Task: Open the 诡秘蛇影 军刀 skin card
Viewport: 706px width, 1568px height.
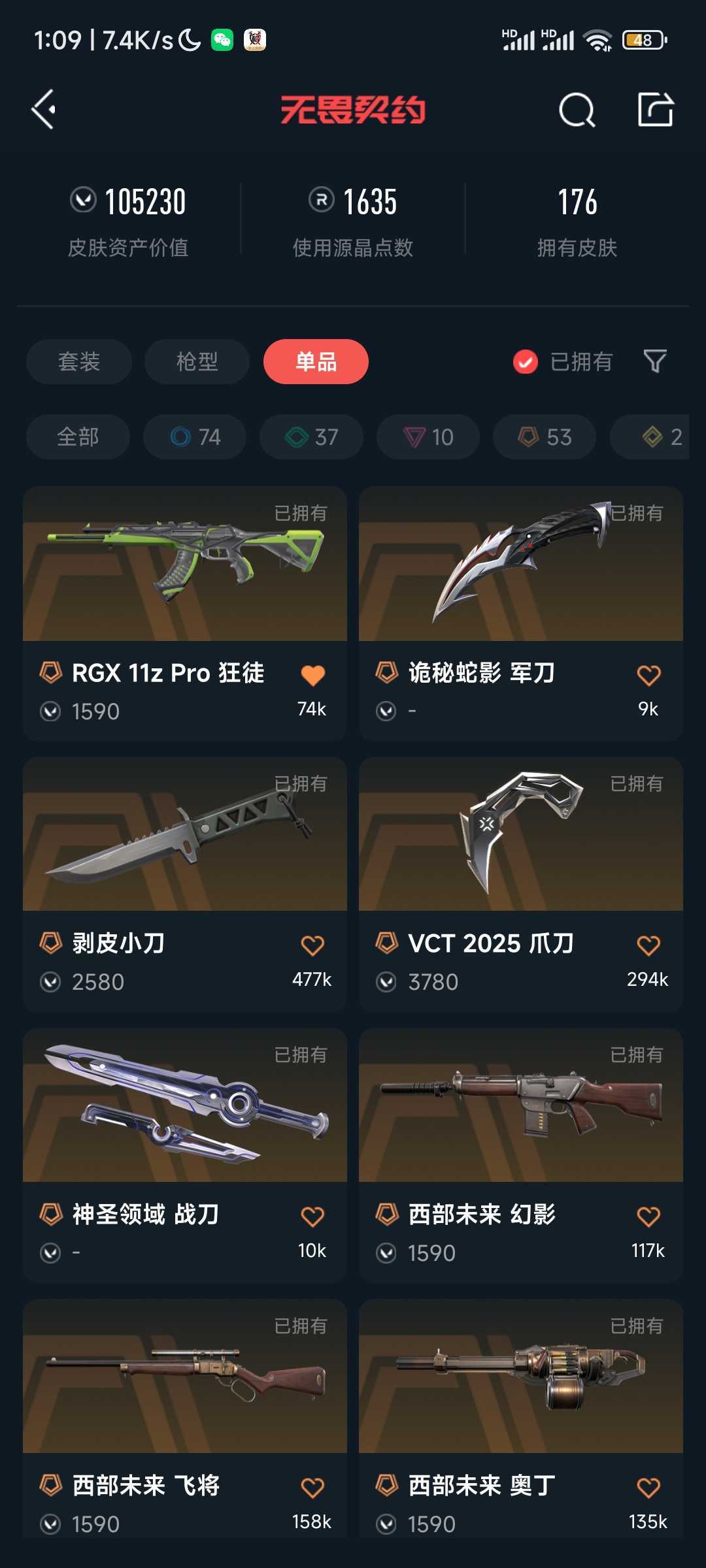Action: coord(521,613)
